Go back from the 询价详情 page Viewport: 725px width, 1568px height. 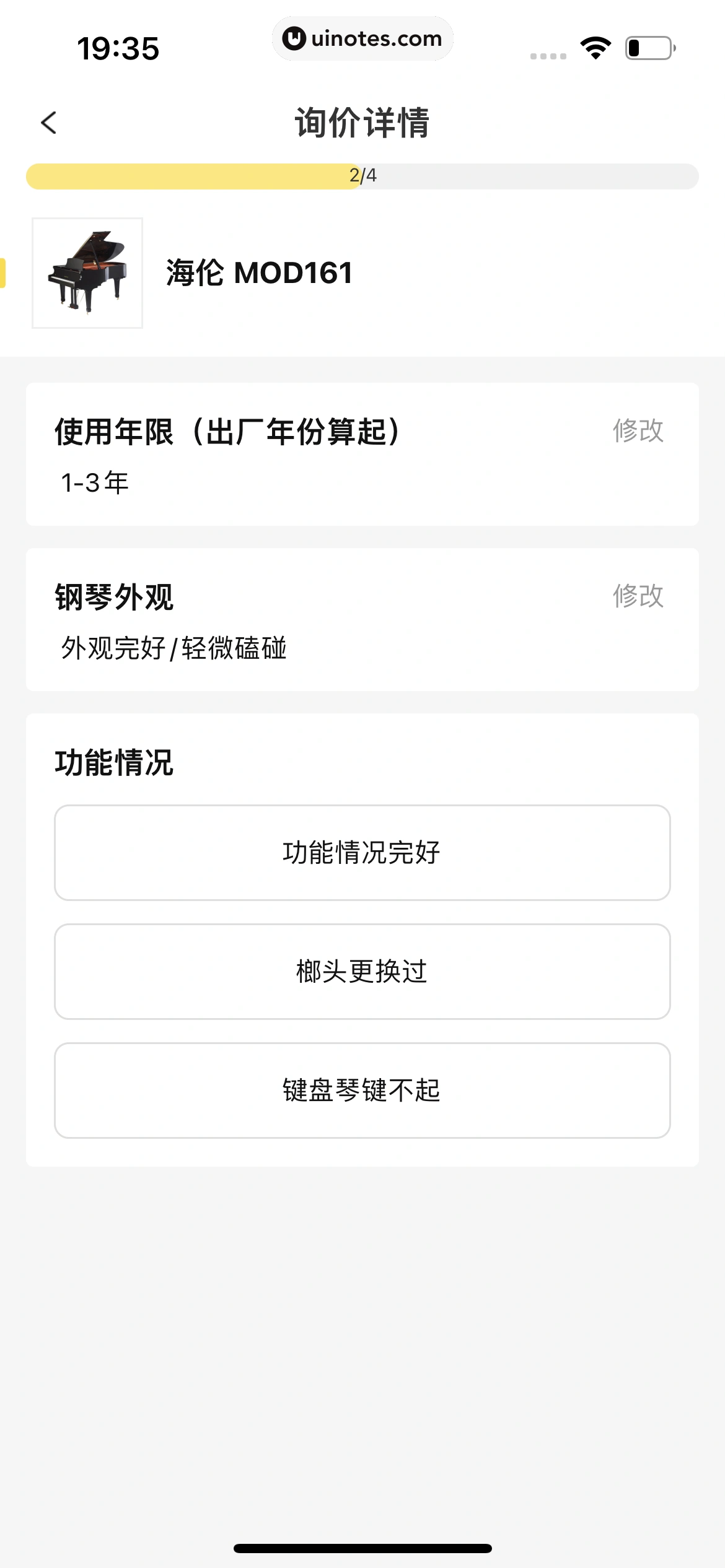point(49,123)
